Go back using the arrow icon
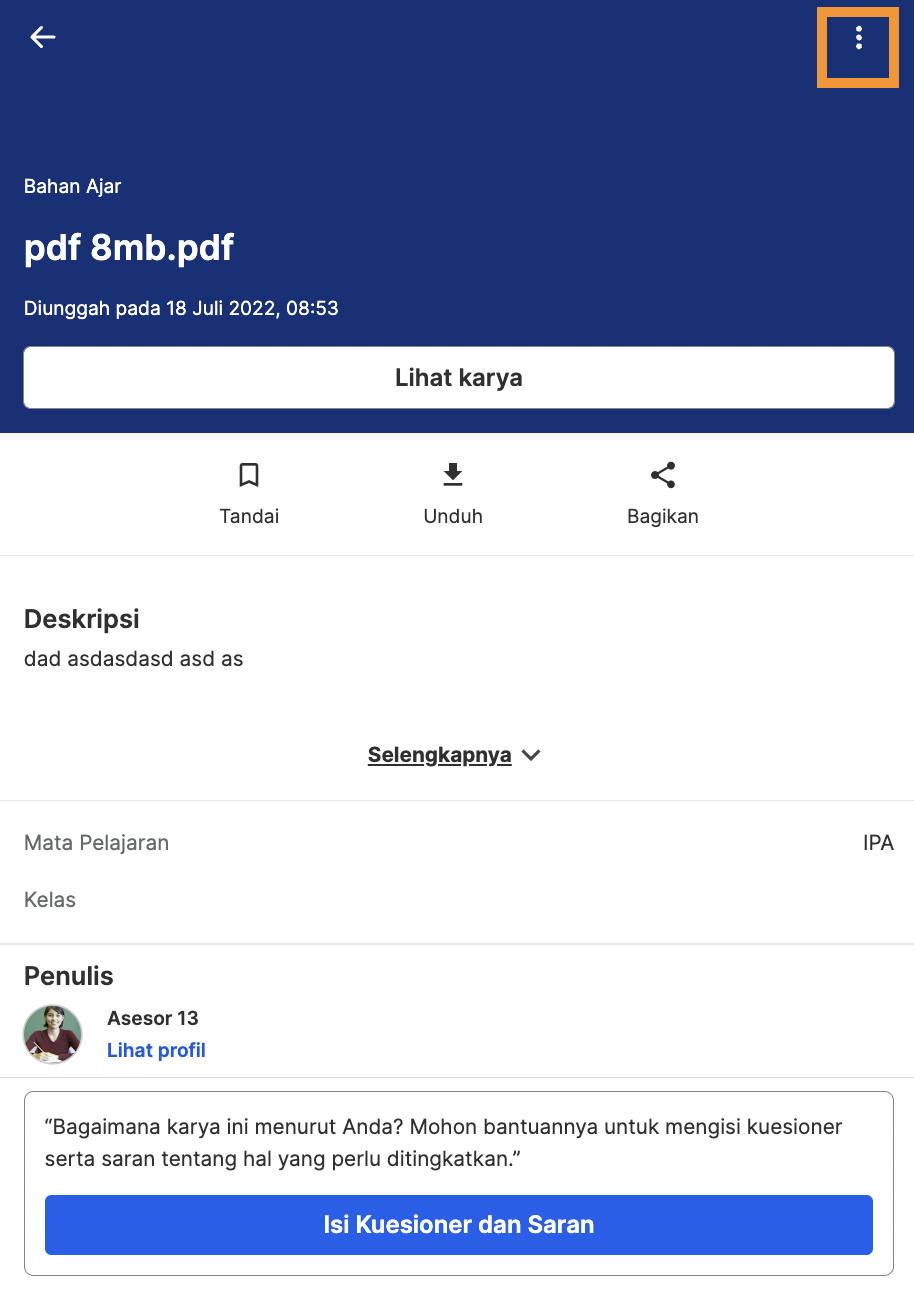914x1294 pixels. [x=43, y=38]
